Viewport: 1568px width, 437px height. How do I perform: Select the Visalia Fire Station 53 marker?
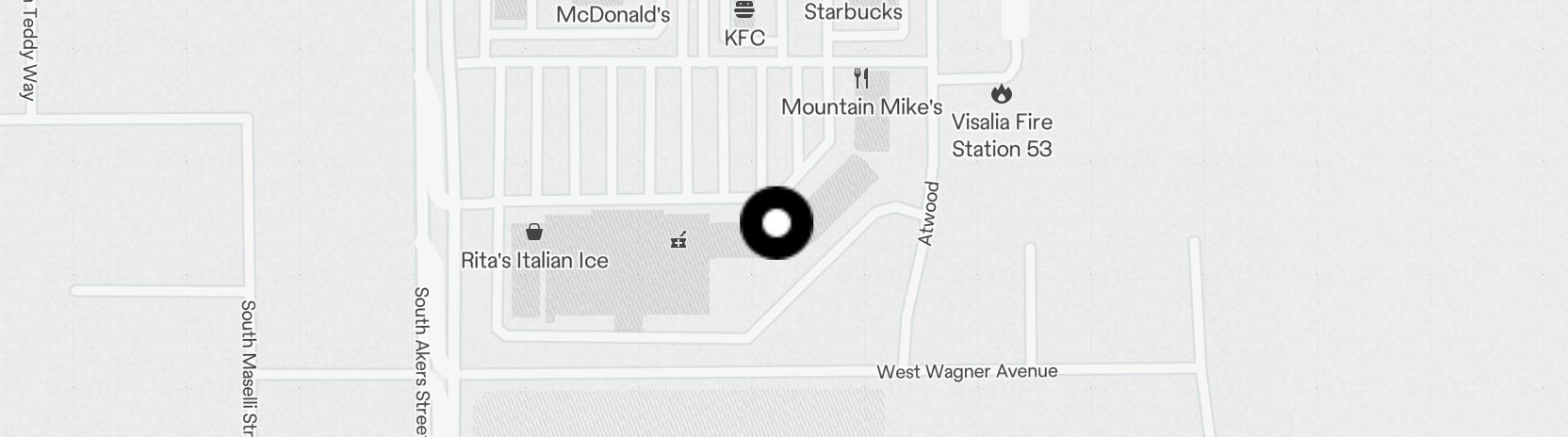click(x=1001, y=94)
